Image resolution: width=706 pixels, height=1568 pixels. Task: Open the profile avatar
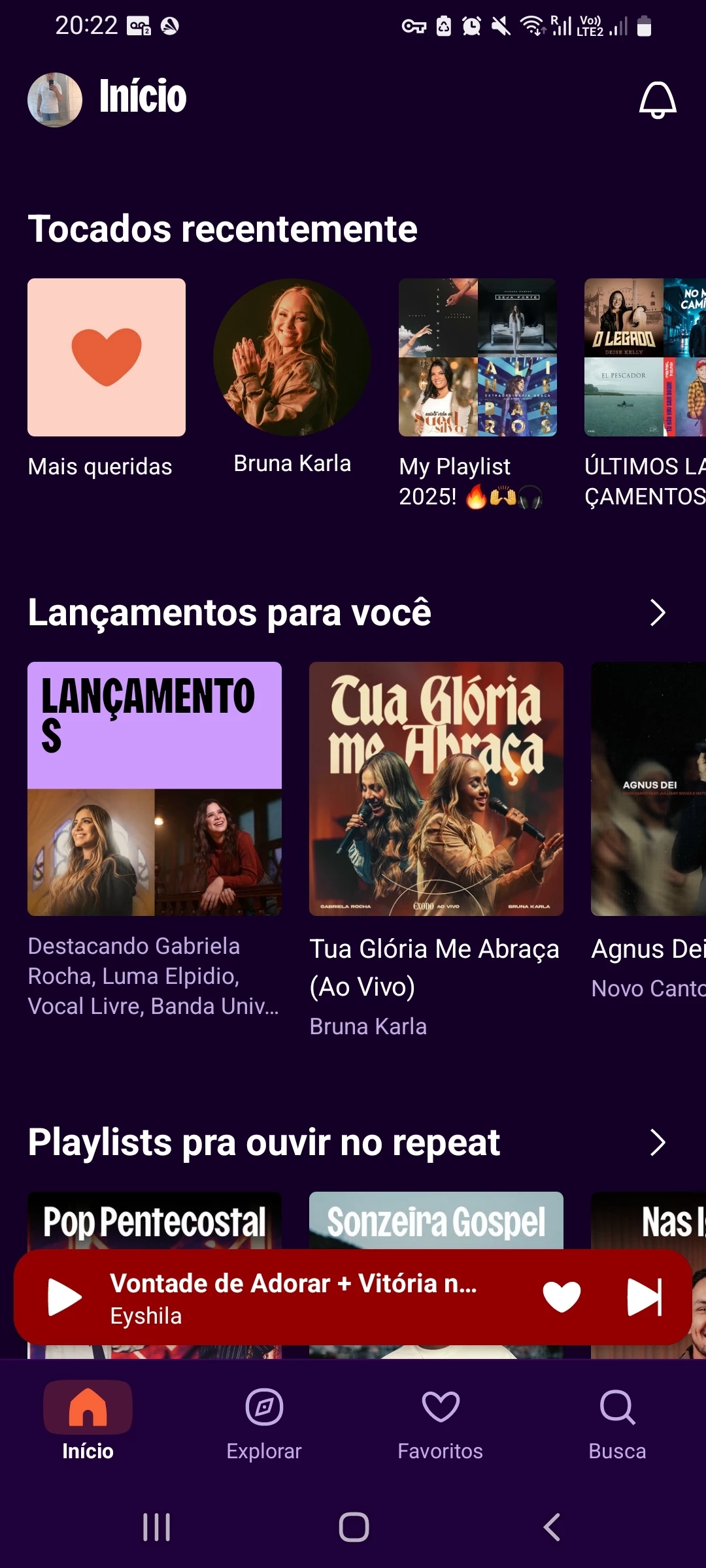55,100
